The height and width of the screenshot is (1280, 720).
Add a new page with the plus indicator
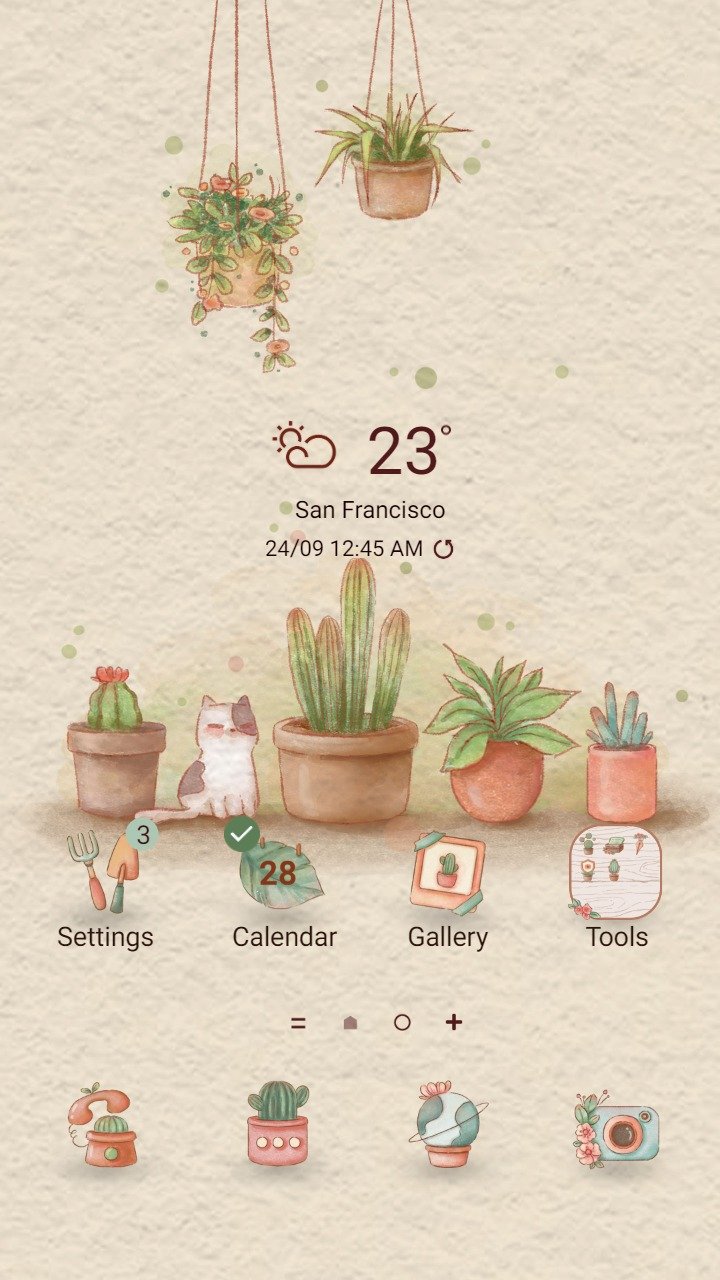[x=454, y=1022]
